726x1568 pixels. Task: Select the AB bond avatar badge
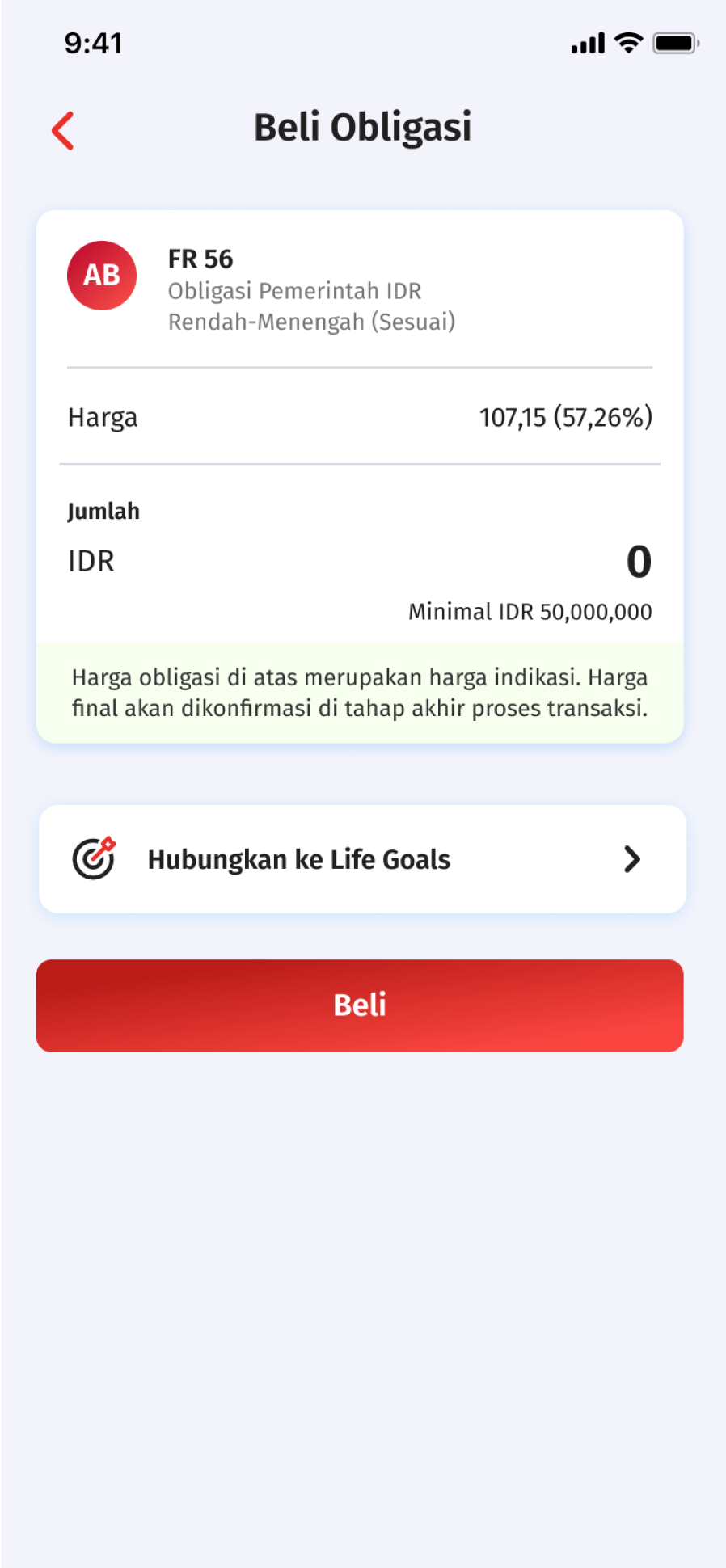tap(102, 275)
